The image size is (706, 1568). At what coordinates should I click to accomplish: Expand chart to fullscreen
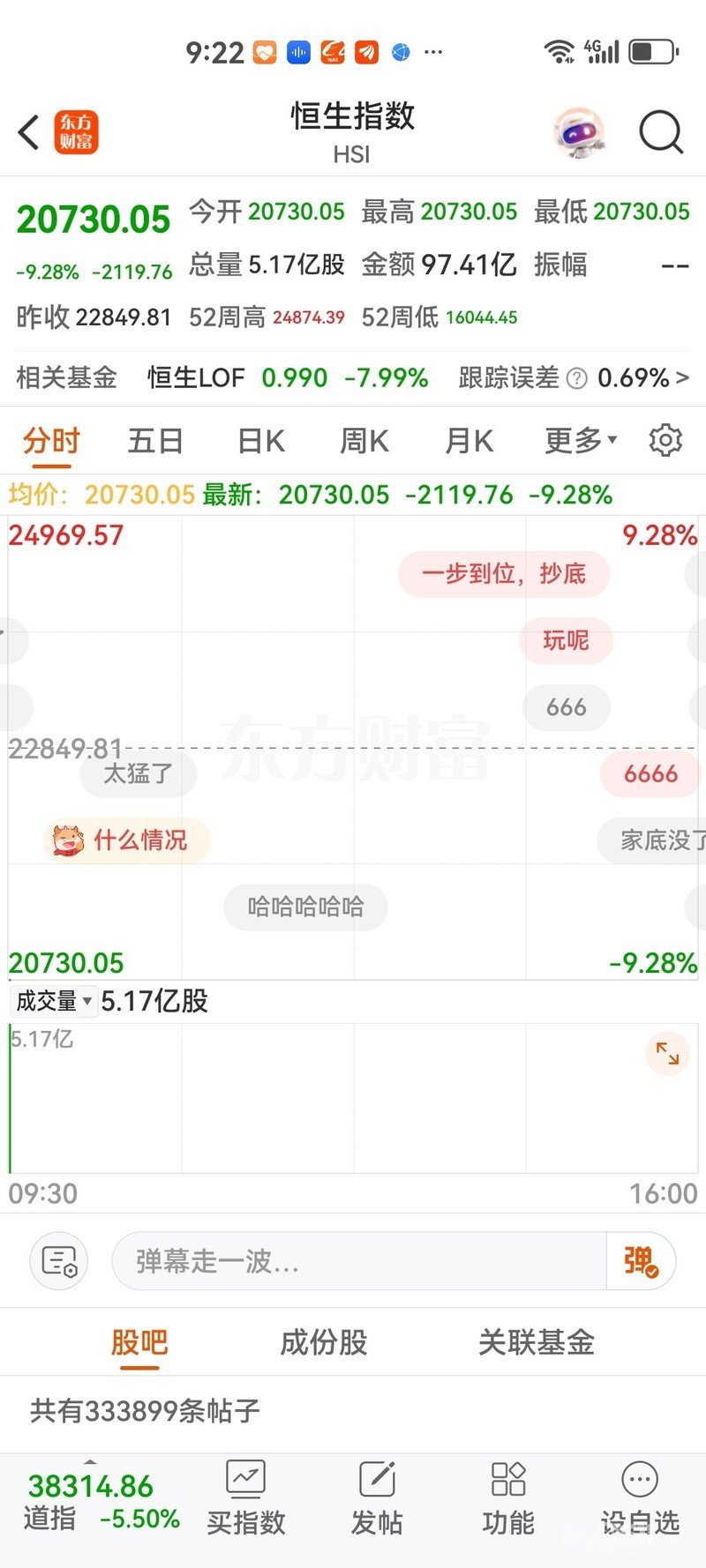[667, 1053]
